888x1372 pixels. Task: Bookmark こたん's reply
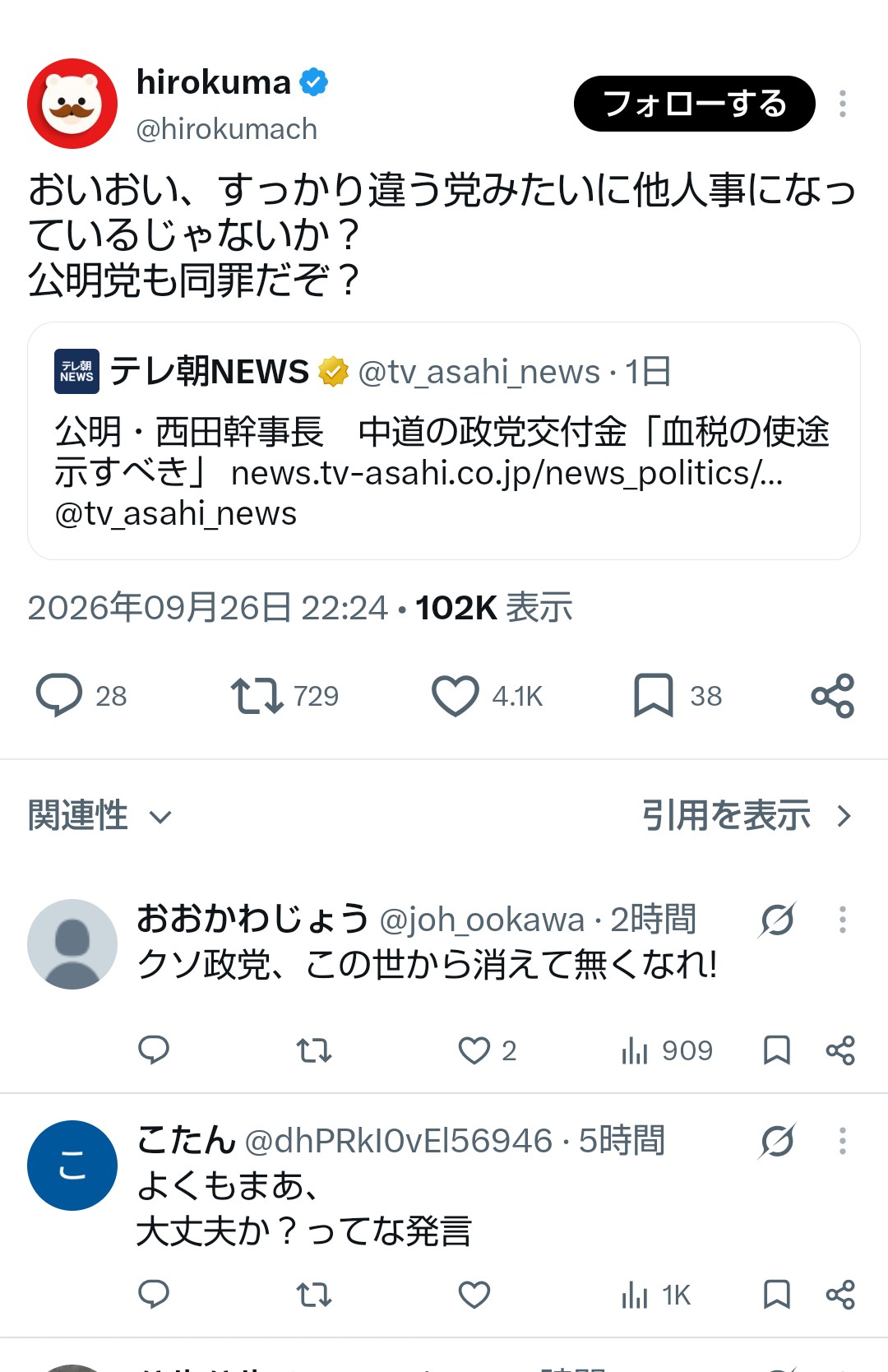[777, 1295]
